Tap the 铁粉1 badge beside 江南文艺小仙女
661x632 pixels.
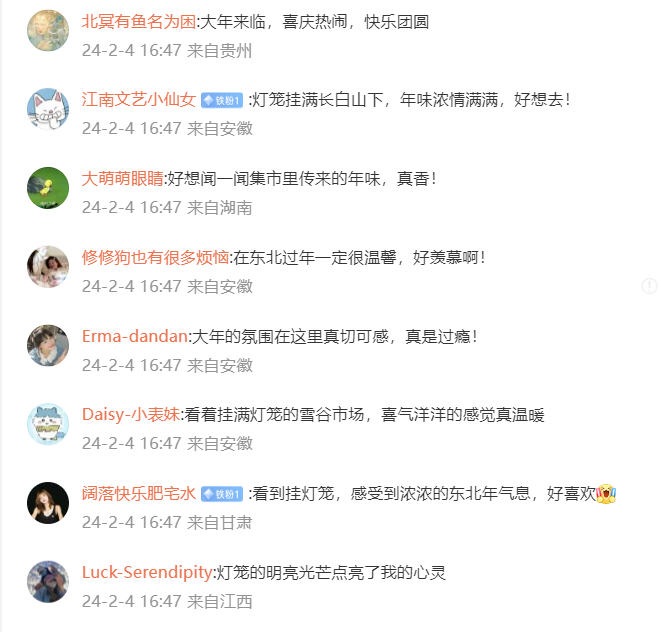tap(222, 101)
